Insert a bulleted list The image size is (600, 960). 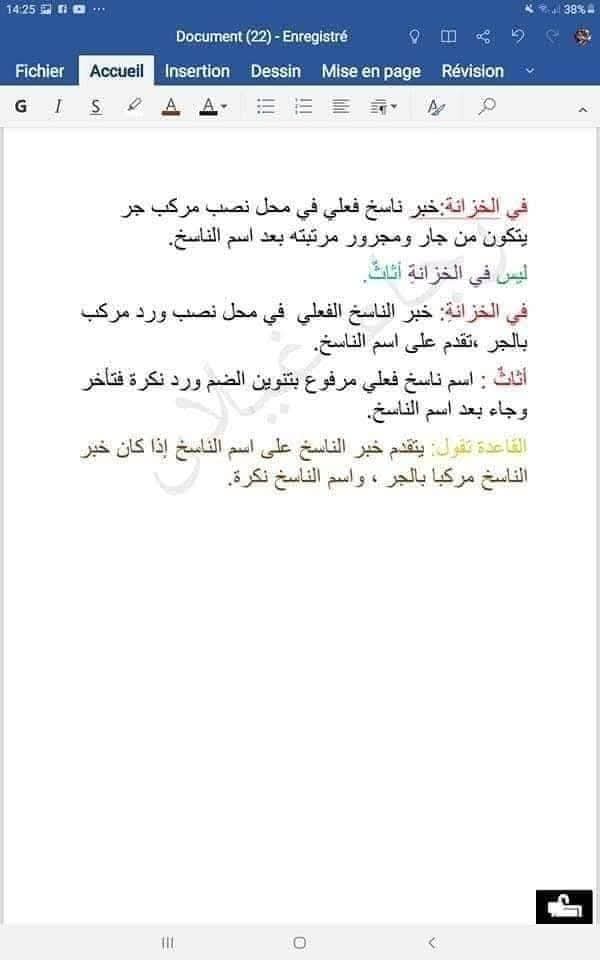266,106
